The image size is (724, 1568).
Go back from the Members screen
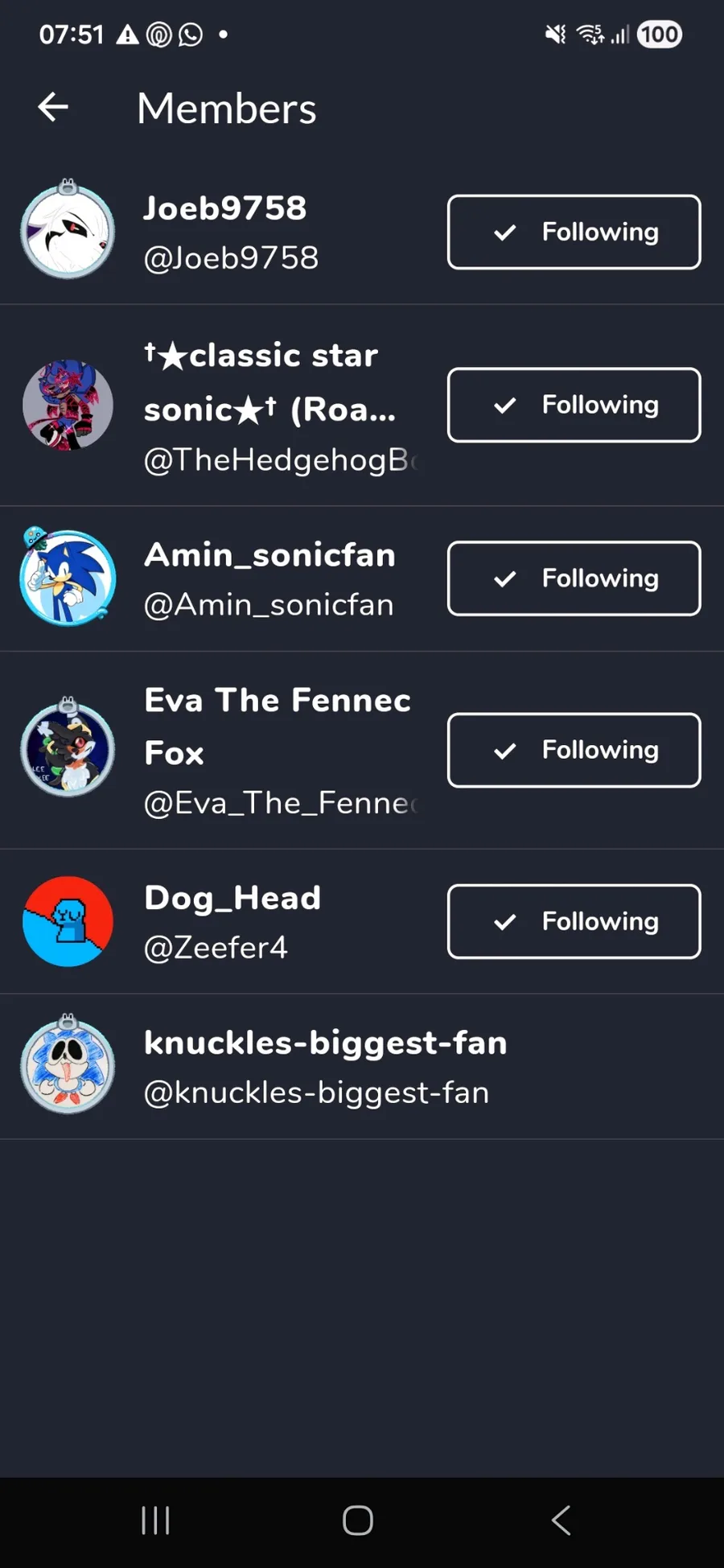[x=53, y=107]
